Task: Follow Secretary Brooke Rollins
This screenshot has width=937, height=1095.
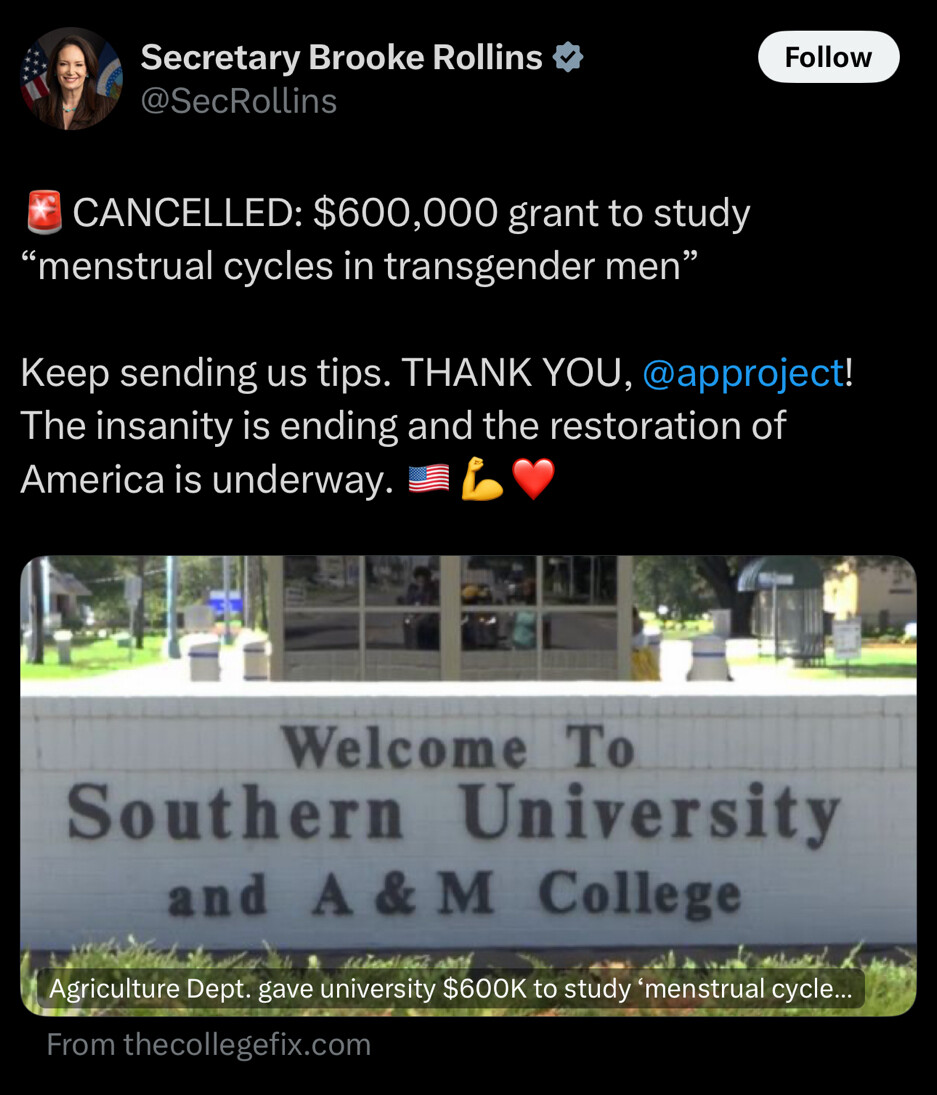Action: (828, 57)
